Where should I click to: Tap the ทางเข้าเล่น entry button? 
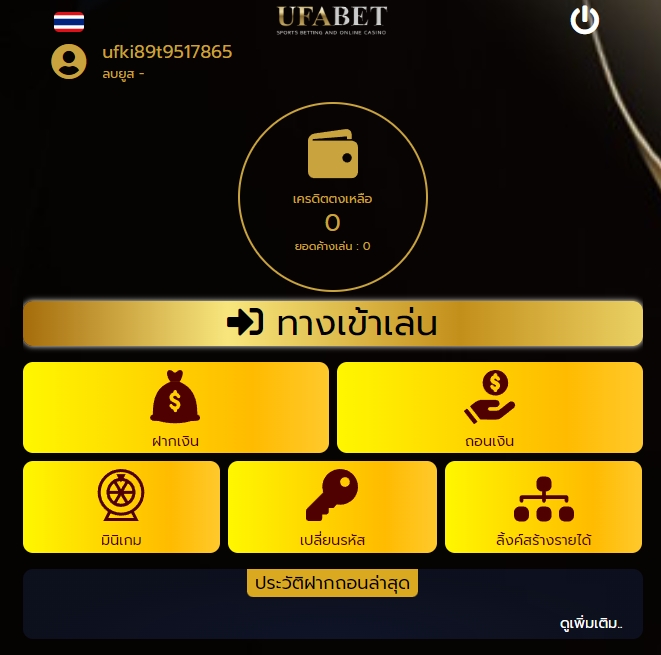pos(332,323)
